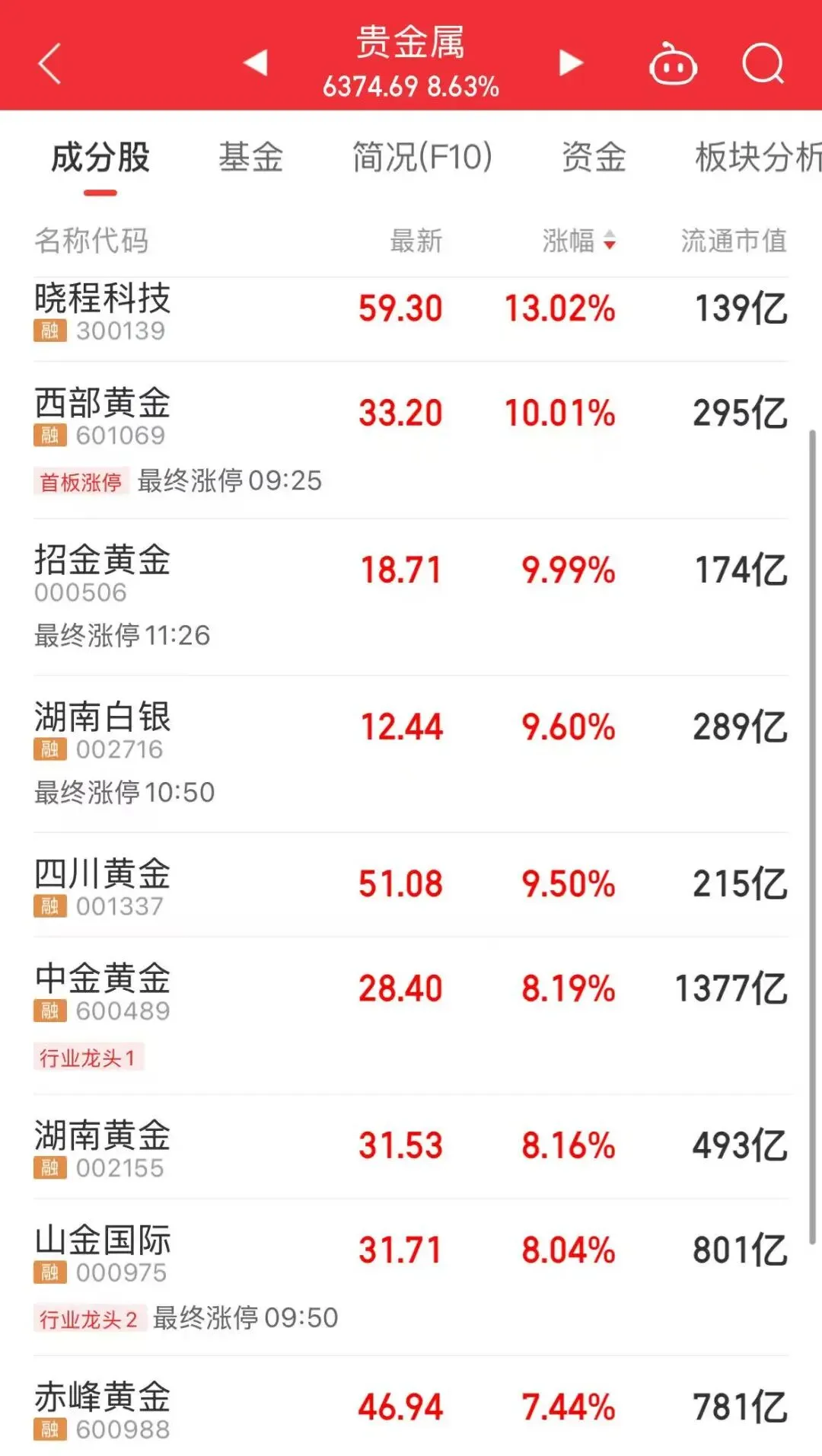Switch to the 资金 tab
Image resolution: width=822 pixels, height=1456 pixels.
pos(594,158)
